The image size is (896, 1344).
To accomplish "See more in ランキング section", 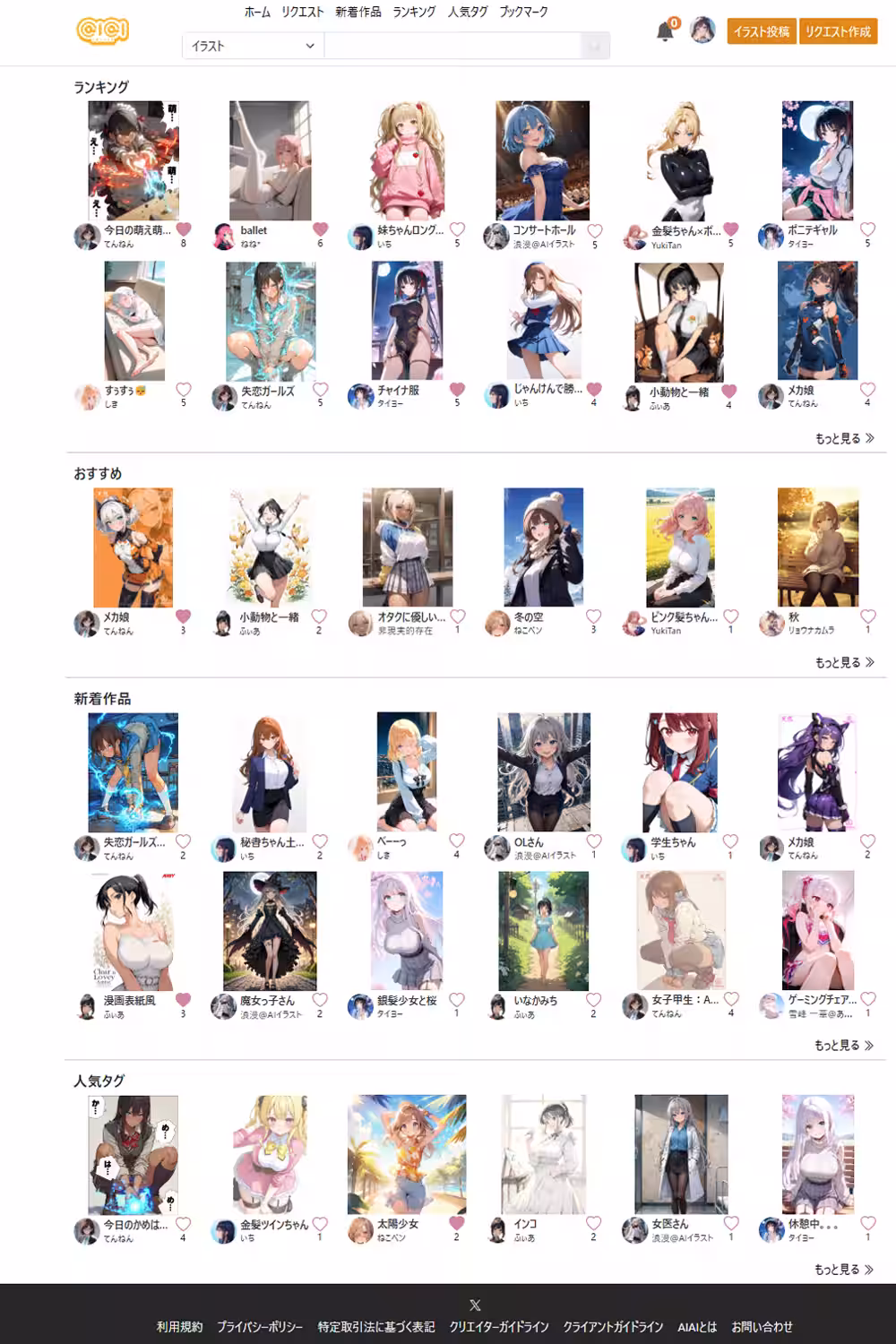I will coord(844,438).
